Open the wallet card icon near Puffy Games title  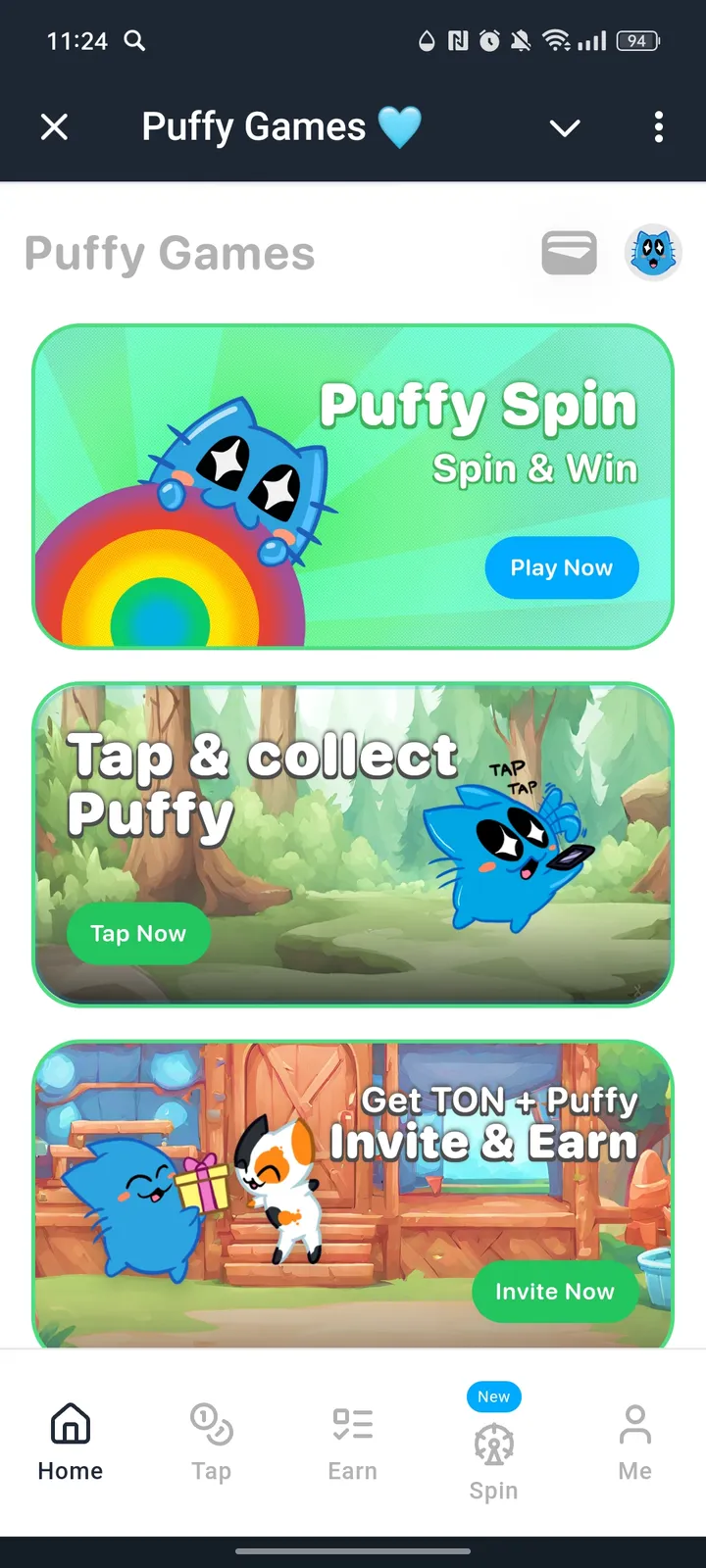[x=570, y=252]
